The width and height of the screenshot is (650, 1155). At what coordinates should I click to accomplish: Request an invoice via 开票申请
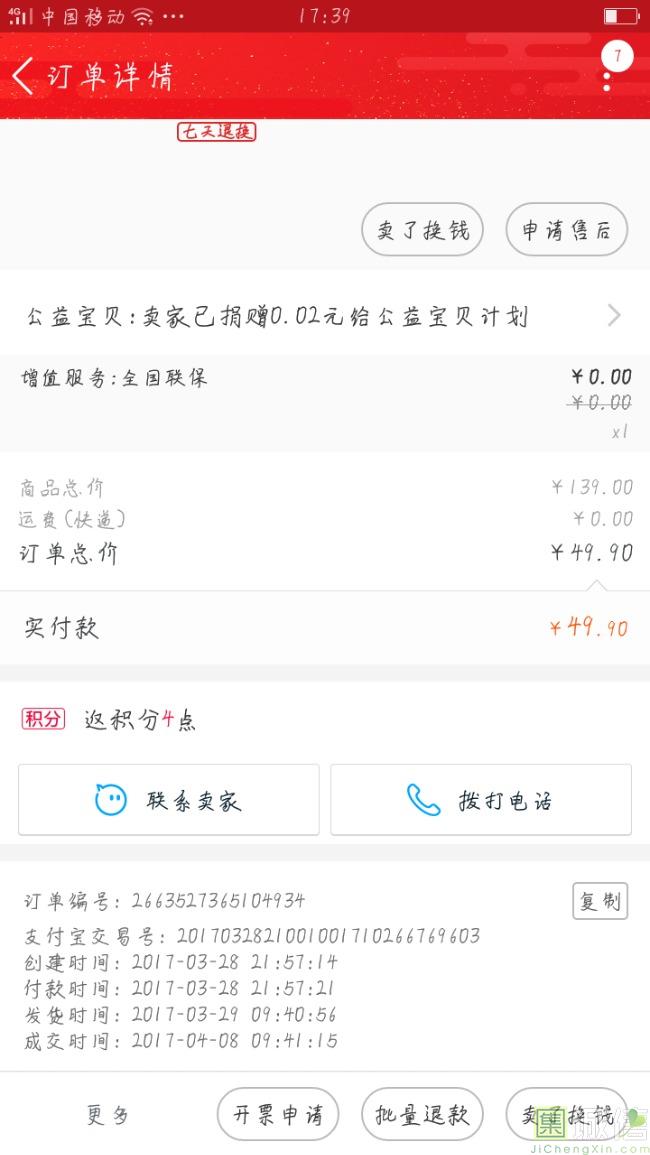(278, 1114)
